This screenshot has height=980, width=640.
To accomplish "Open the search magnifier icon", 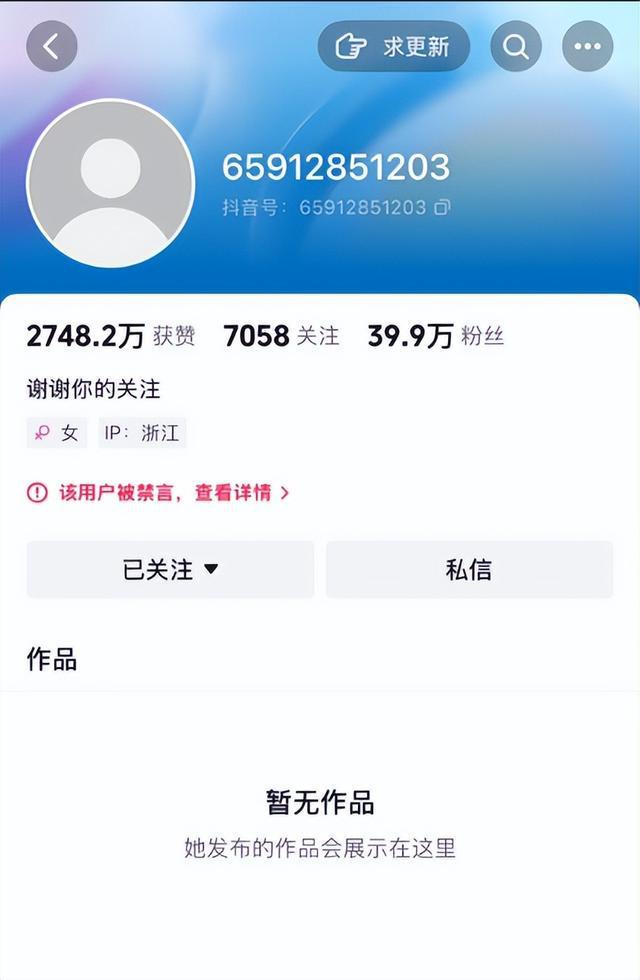I will [x=516, y=46].
